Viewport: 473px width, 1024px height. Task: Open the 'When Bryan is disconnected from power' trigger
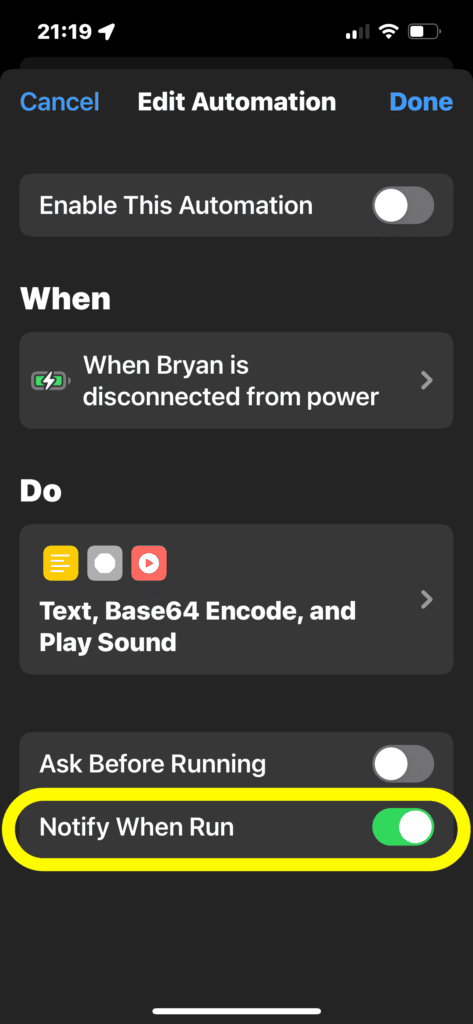[236, 380]
